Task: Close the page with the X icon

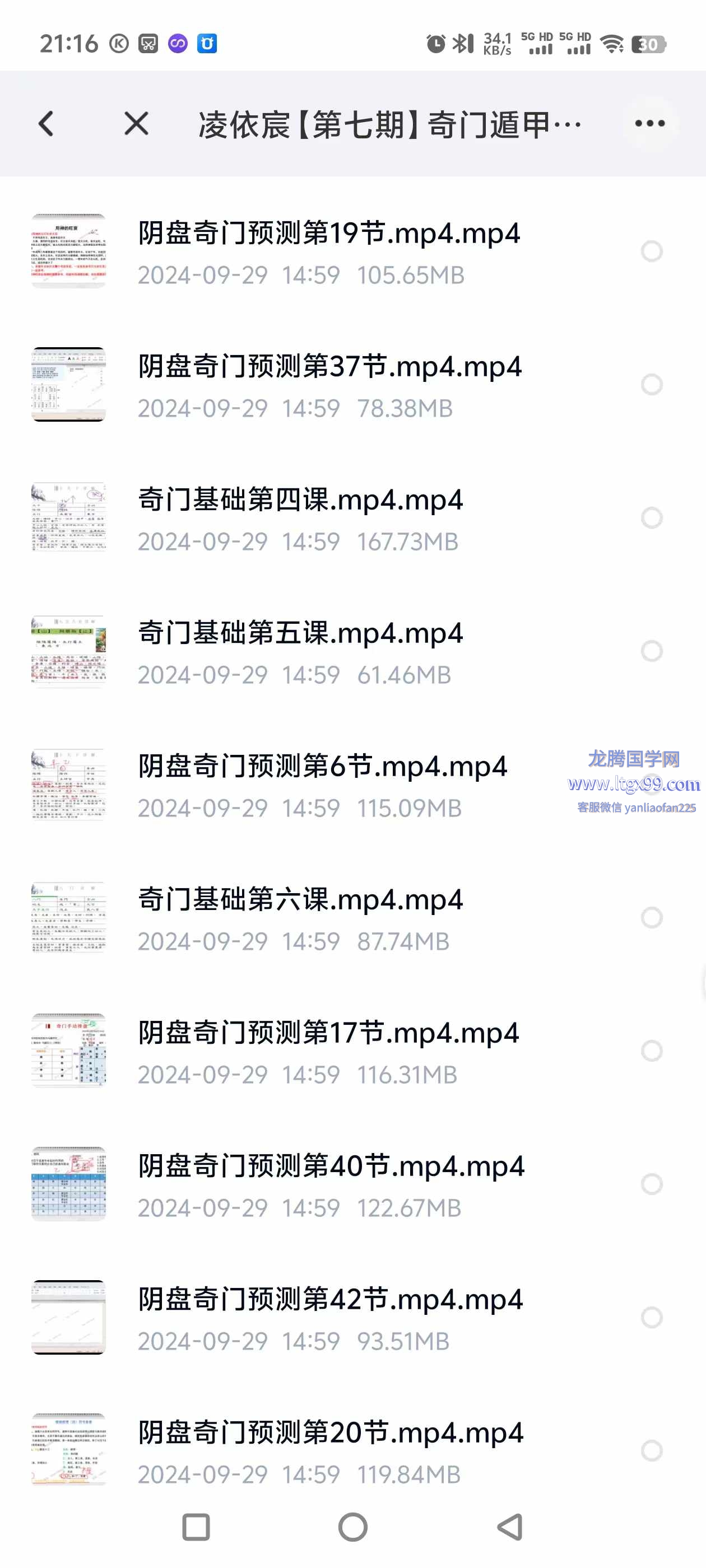Action: point(136,124)
